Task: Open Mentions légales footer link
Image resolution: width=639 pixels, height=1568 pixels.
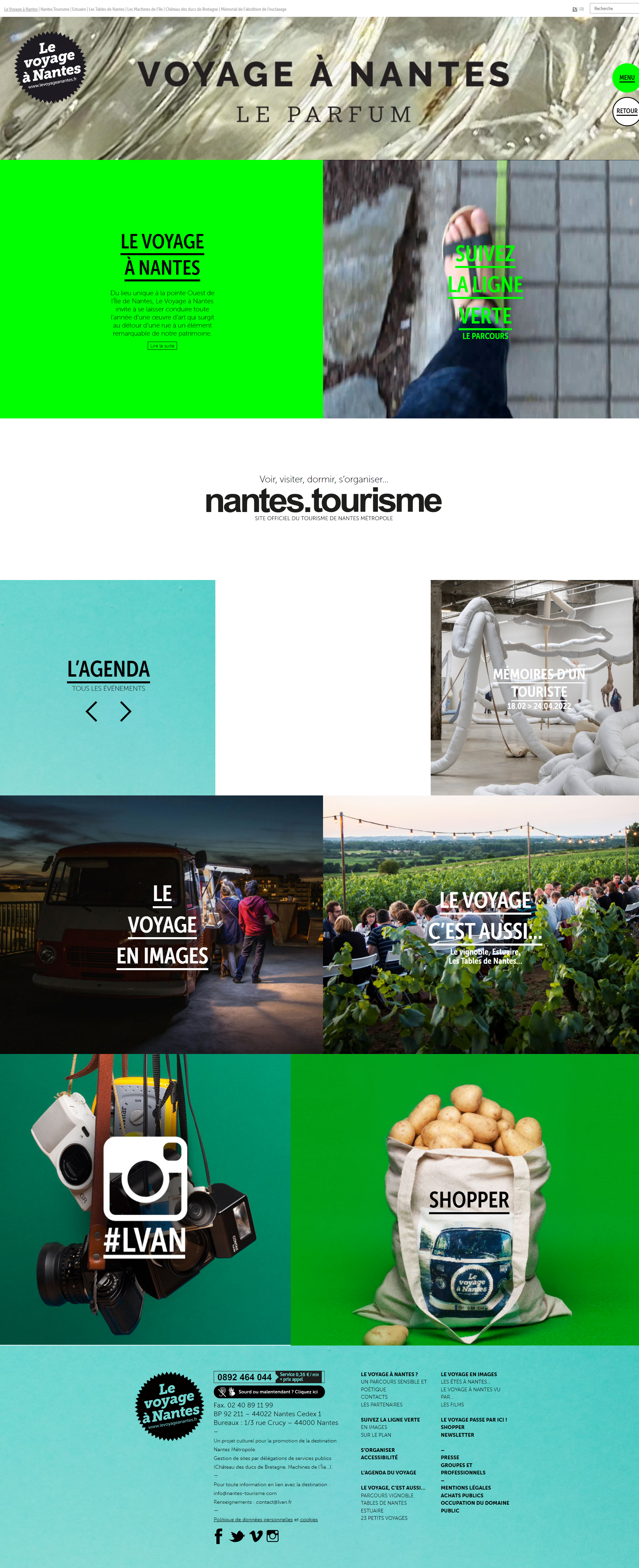Action: (466, 1488)
